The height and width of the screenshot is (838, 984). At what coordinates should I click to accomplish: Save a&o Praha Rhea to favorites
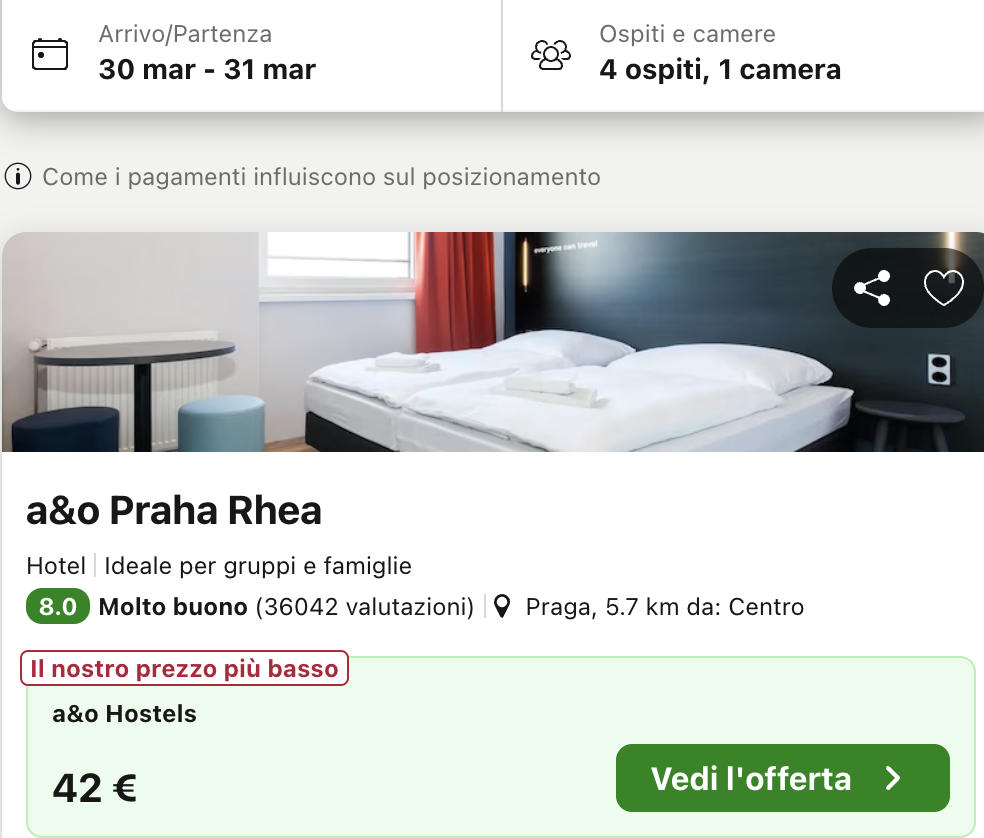pos(942,288)
